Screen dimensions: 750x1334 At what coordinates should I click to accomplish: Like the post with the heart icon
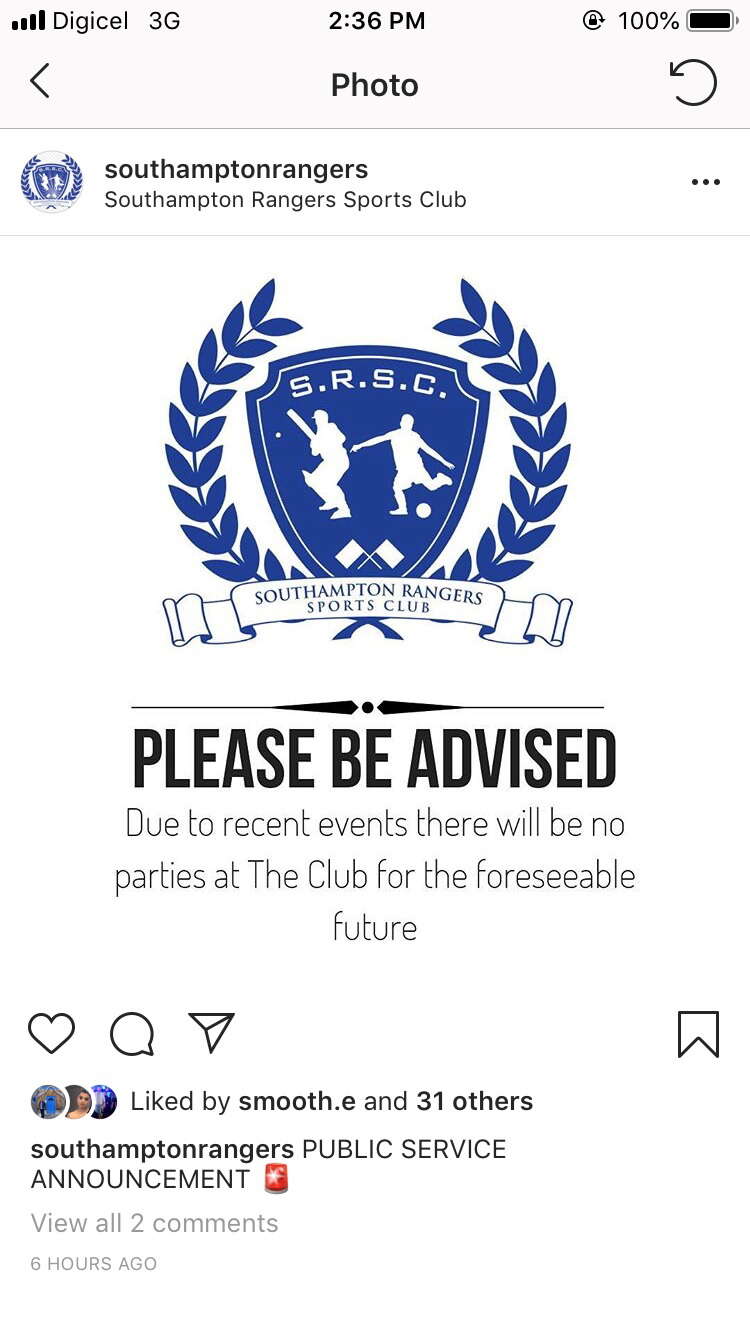pos(51,1034)
